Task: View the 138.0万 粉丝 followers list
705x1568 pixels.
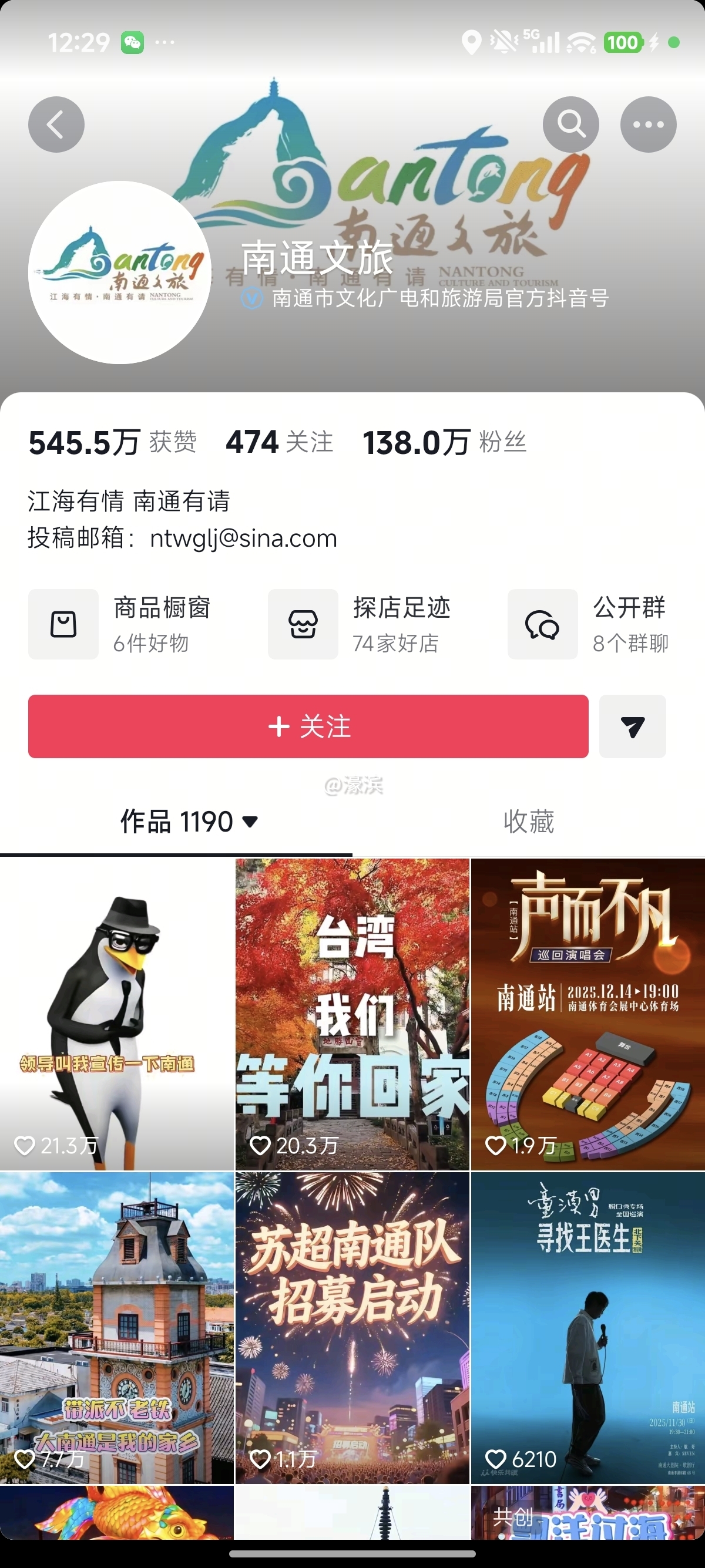Action: [444, 442]
